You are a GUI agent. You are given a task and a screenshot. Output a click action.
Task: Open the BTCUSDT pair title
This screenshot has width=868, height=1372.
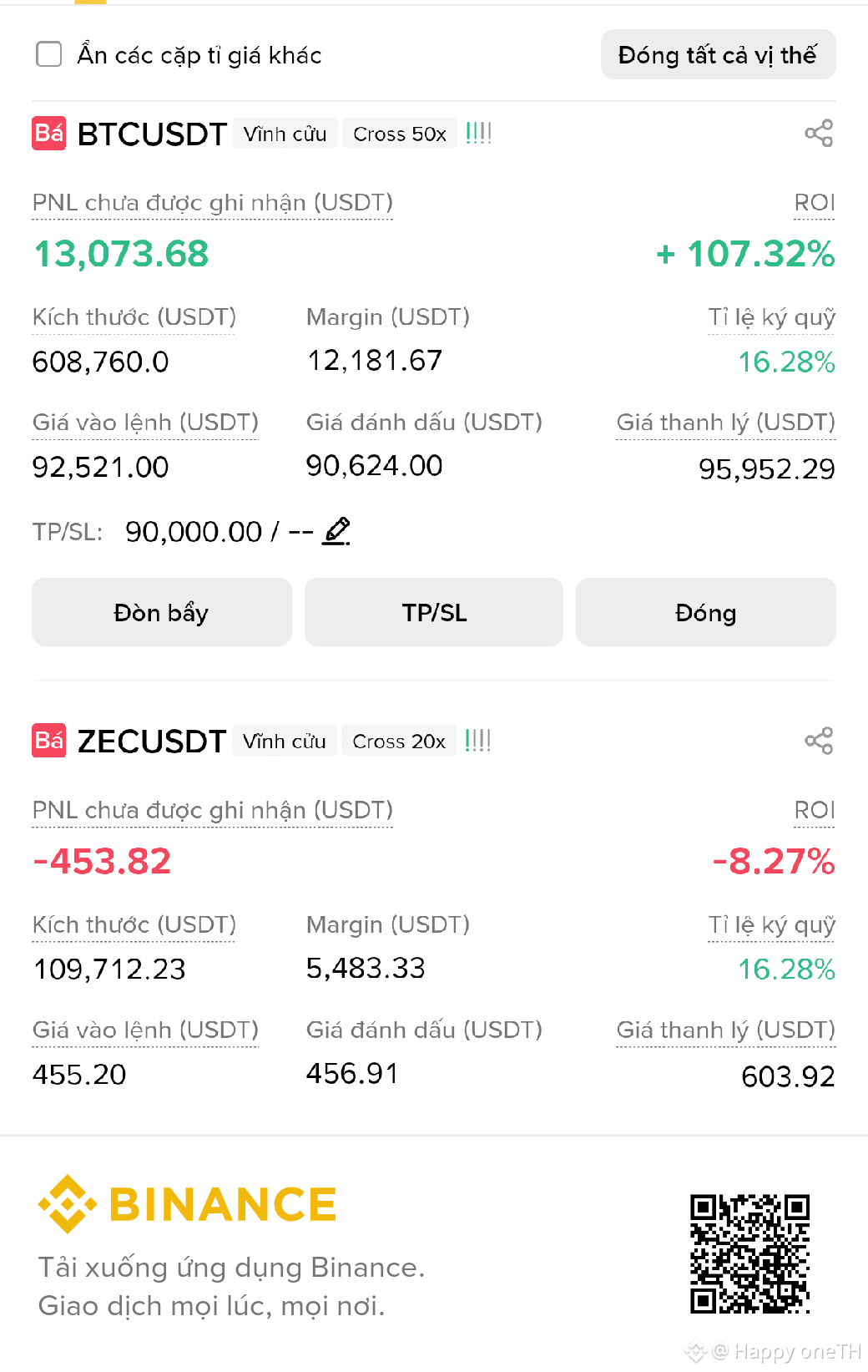pyautogui.click(x=152, y=134)
